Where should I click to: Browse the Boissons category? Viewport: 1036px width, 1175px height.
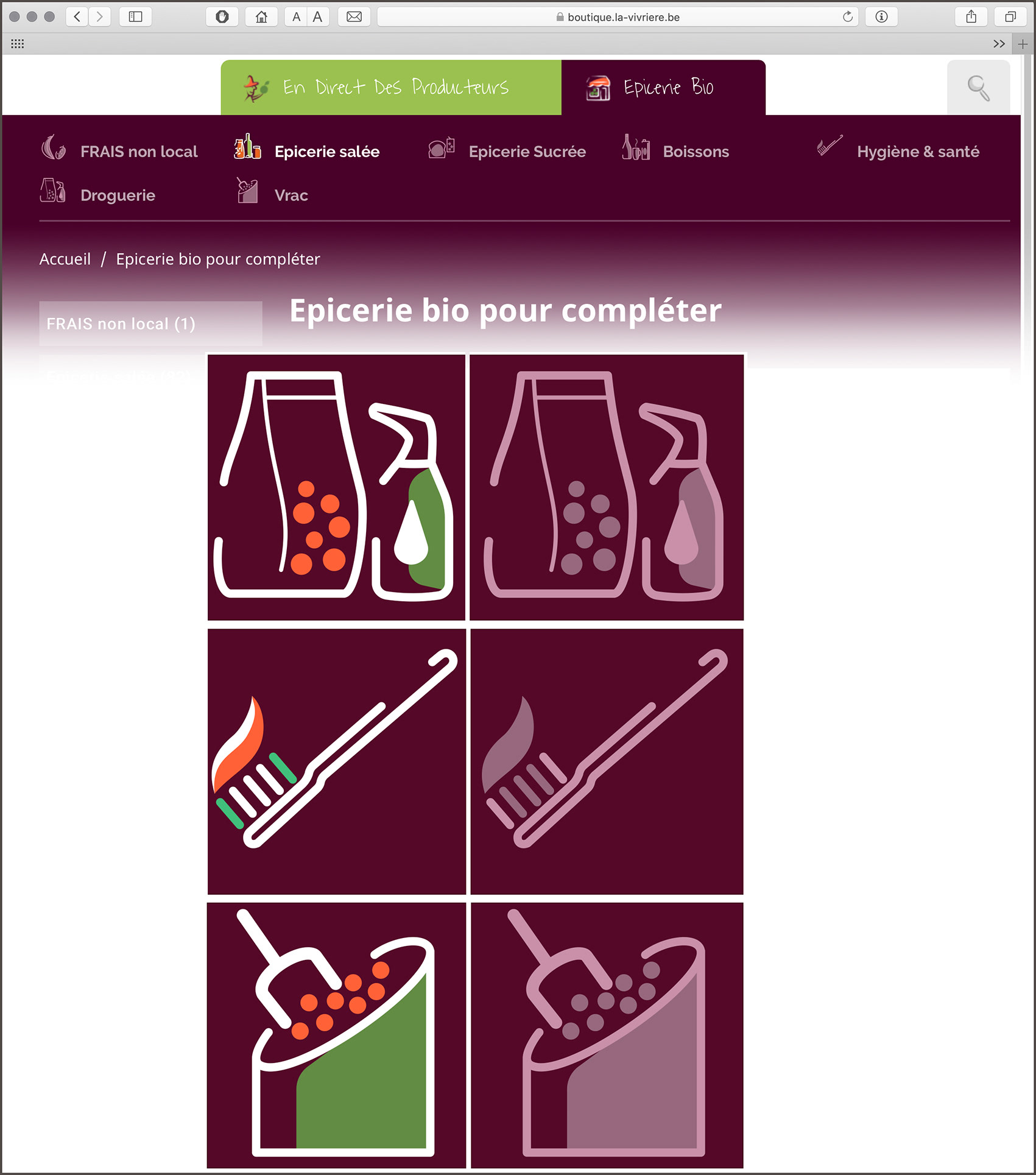pyautogui.click(x=695, y=152)
